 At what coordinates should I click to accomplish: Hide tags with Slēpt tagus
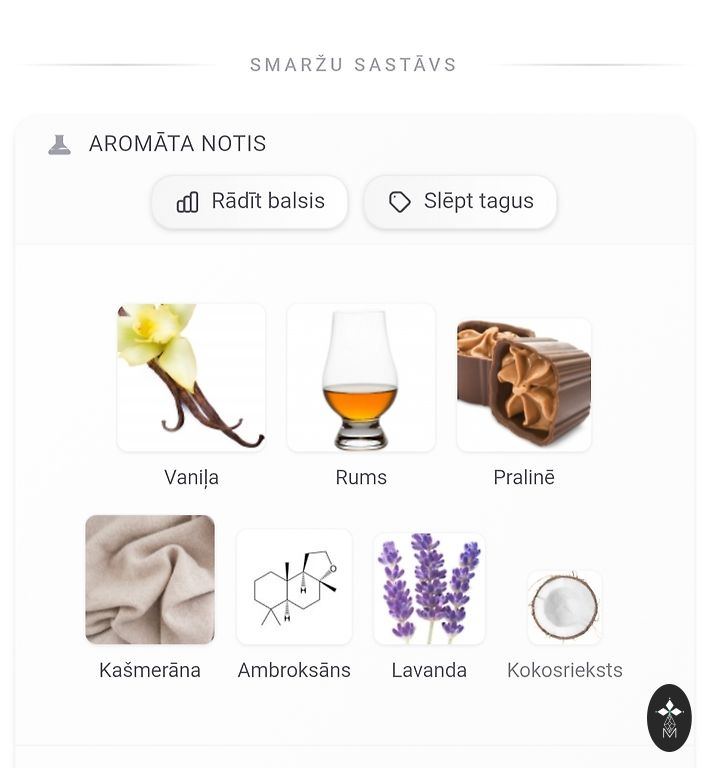click(460, 202)
